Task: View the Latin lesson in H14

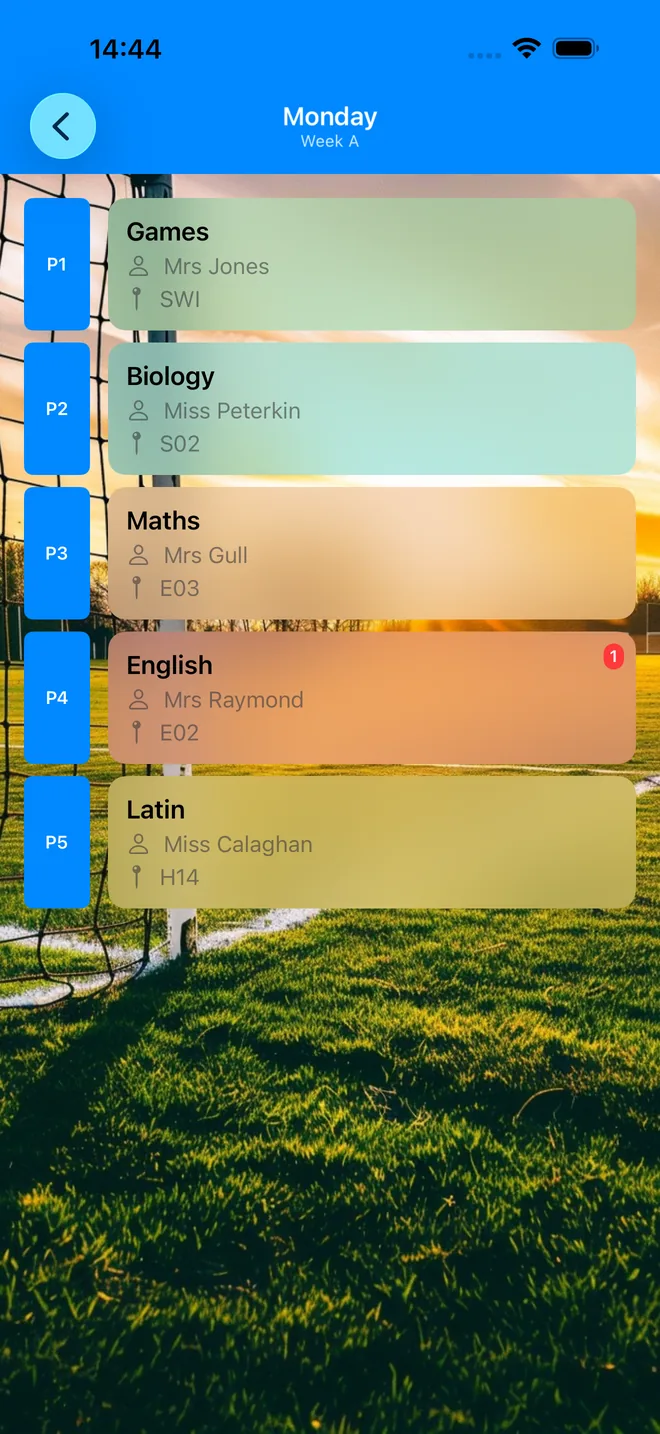Action: [x=372, y=842]
